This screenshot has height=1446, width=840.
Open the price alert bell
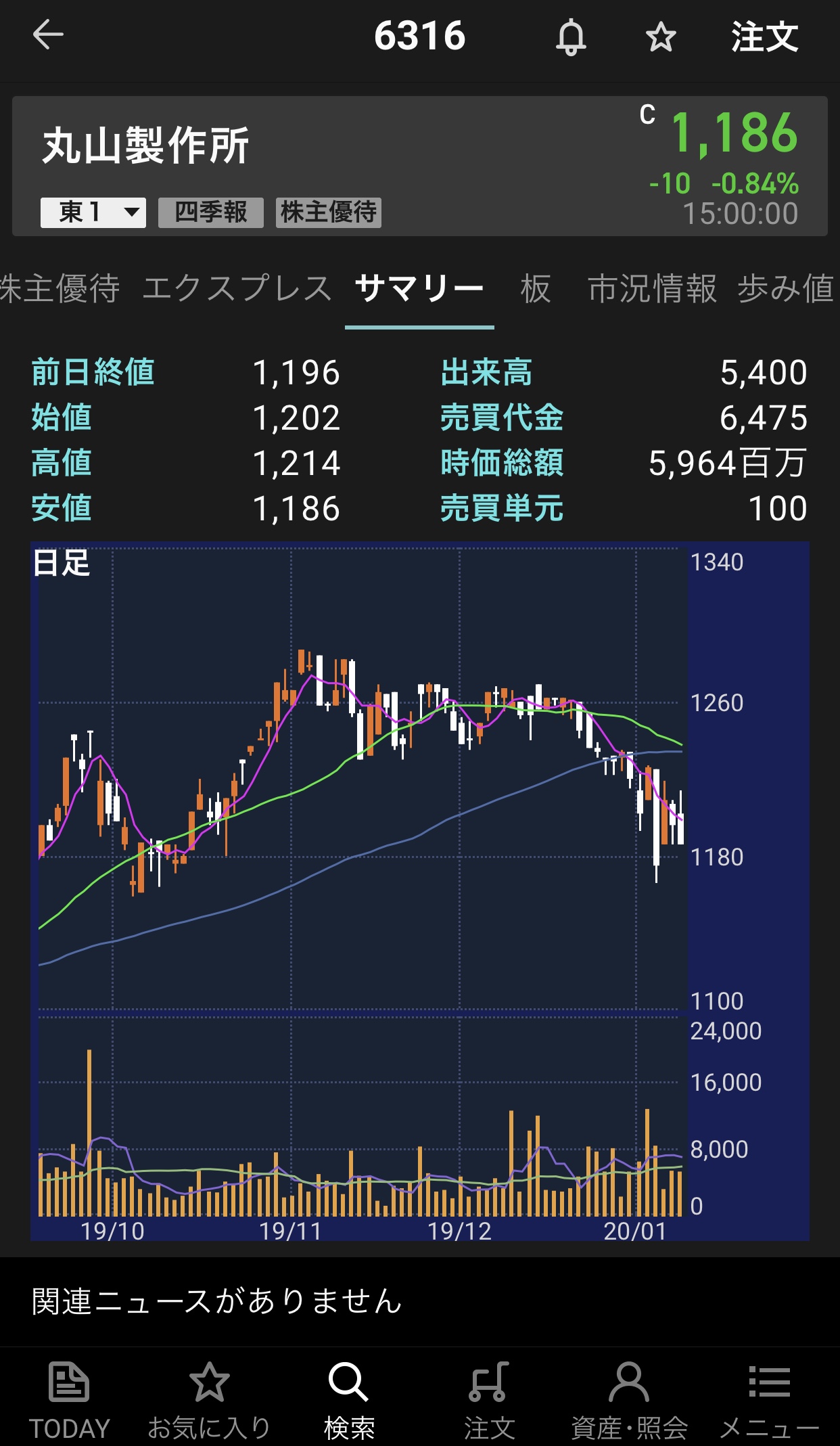pyautogui.click(x=571, y=37)
